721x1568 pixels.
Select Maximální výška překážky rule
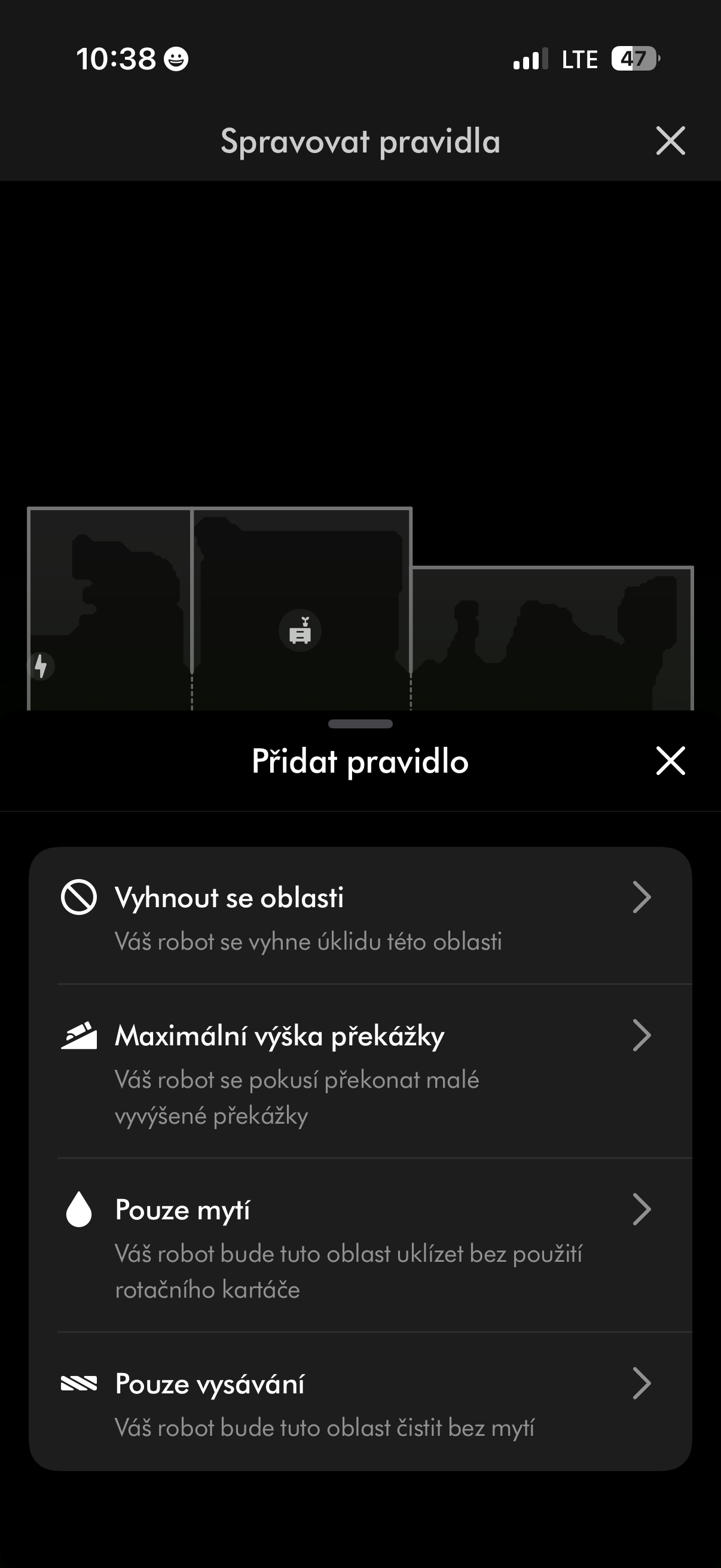point(360,1071)
